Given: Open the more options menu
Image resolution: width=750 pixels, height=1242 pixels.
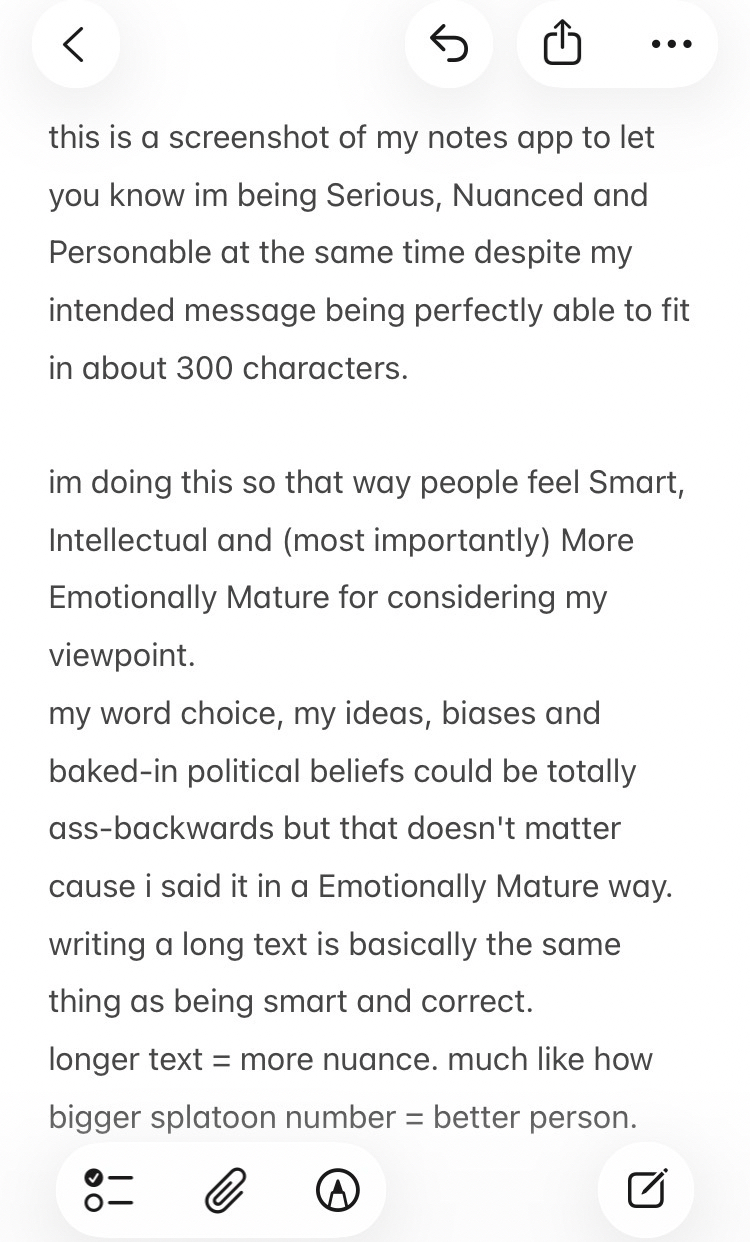Looking at the screenshot, I should [x=670, y=44].
